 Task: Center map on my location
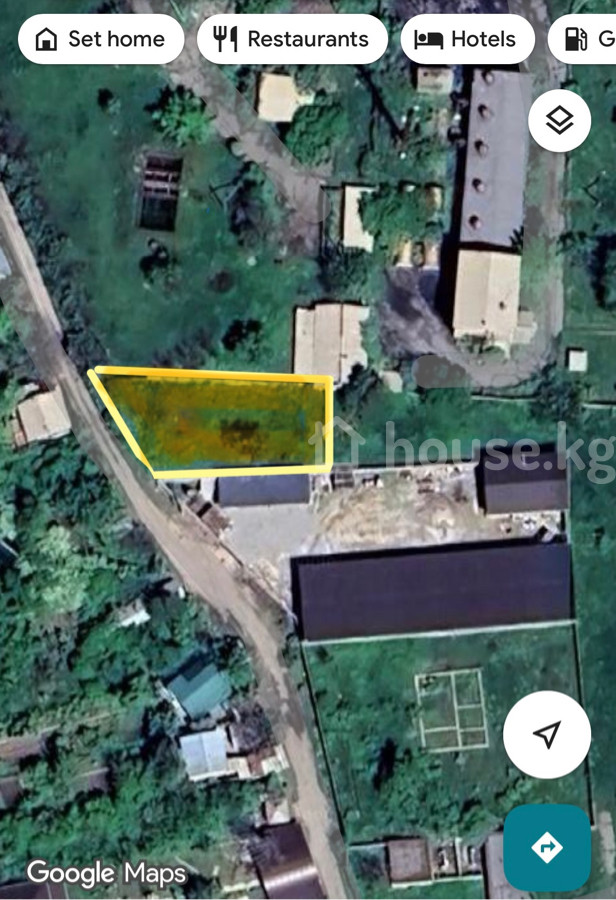pos(546,735)
